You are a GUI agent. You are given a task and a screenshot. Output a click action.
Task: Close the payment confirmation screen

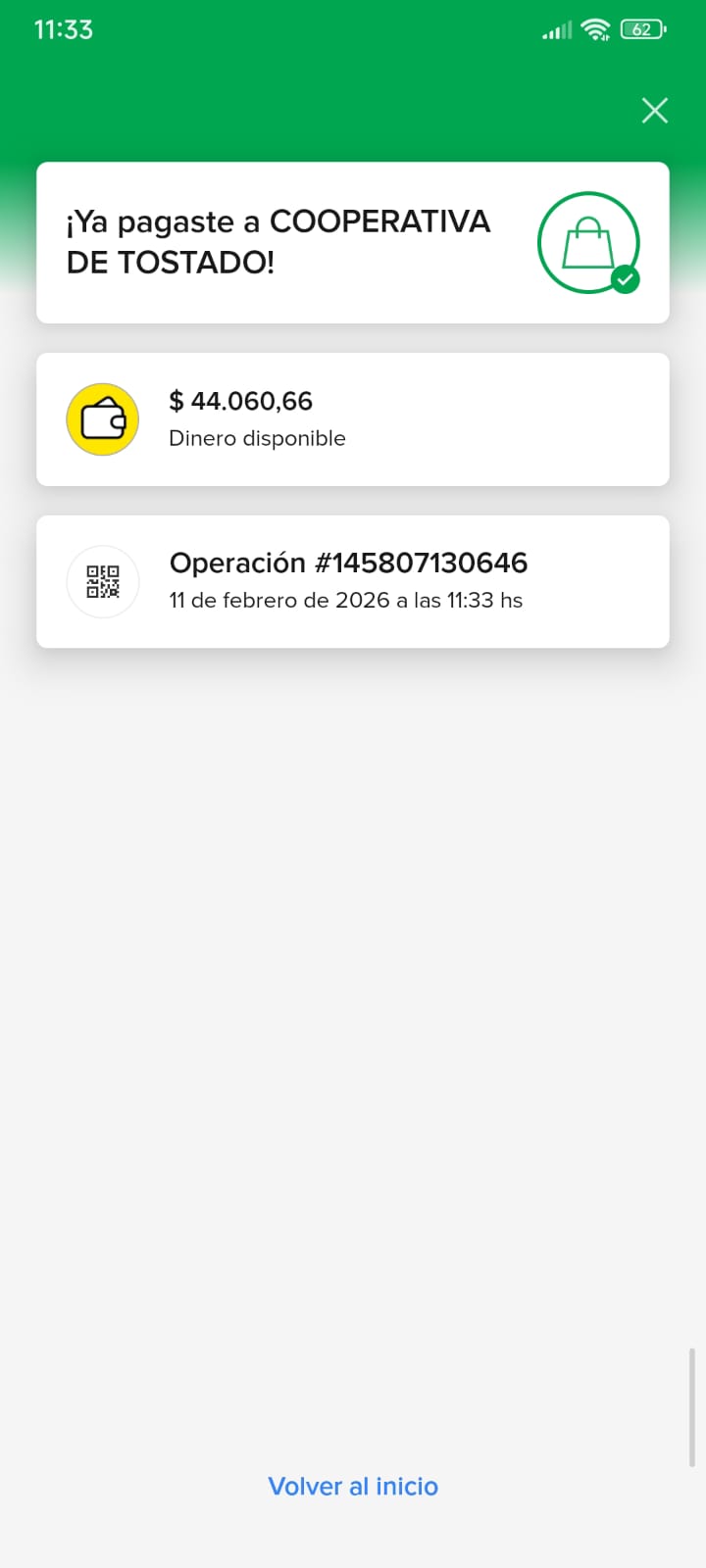(654, 111)
